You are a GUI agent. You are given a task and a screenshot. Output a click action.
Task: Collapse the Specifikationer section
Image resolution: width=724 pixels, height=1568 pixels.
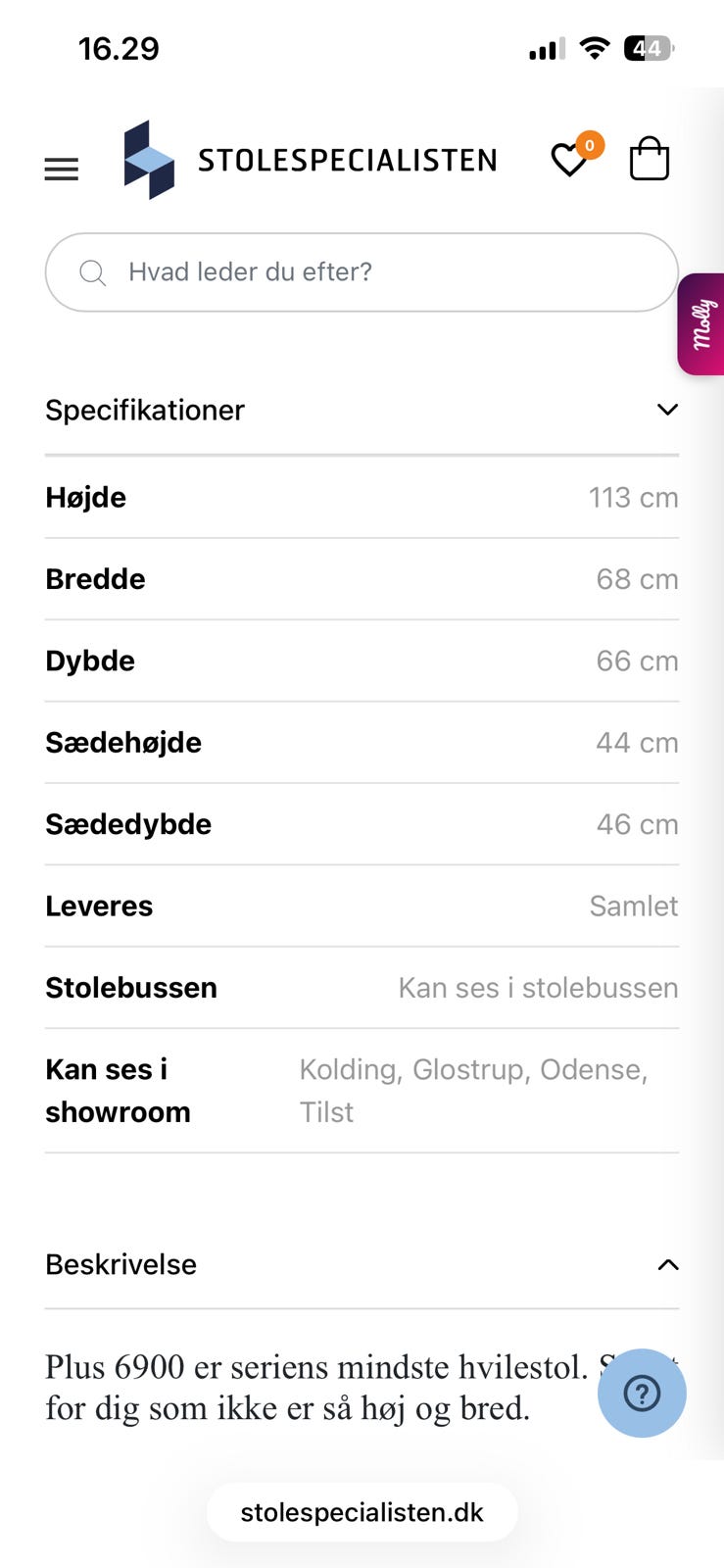pos(666,410)
